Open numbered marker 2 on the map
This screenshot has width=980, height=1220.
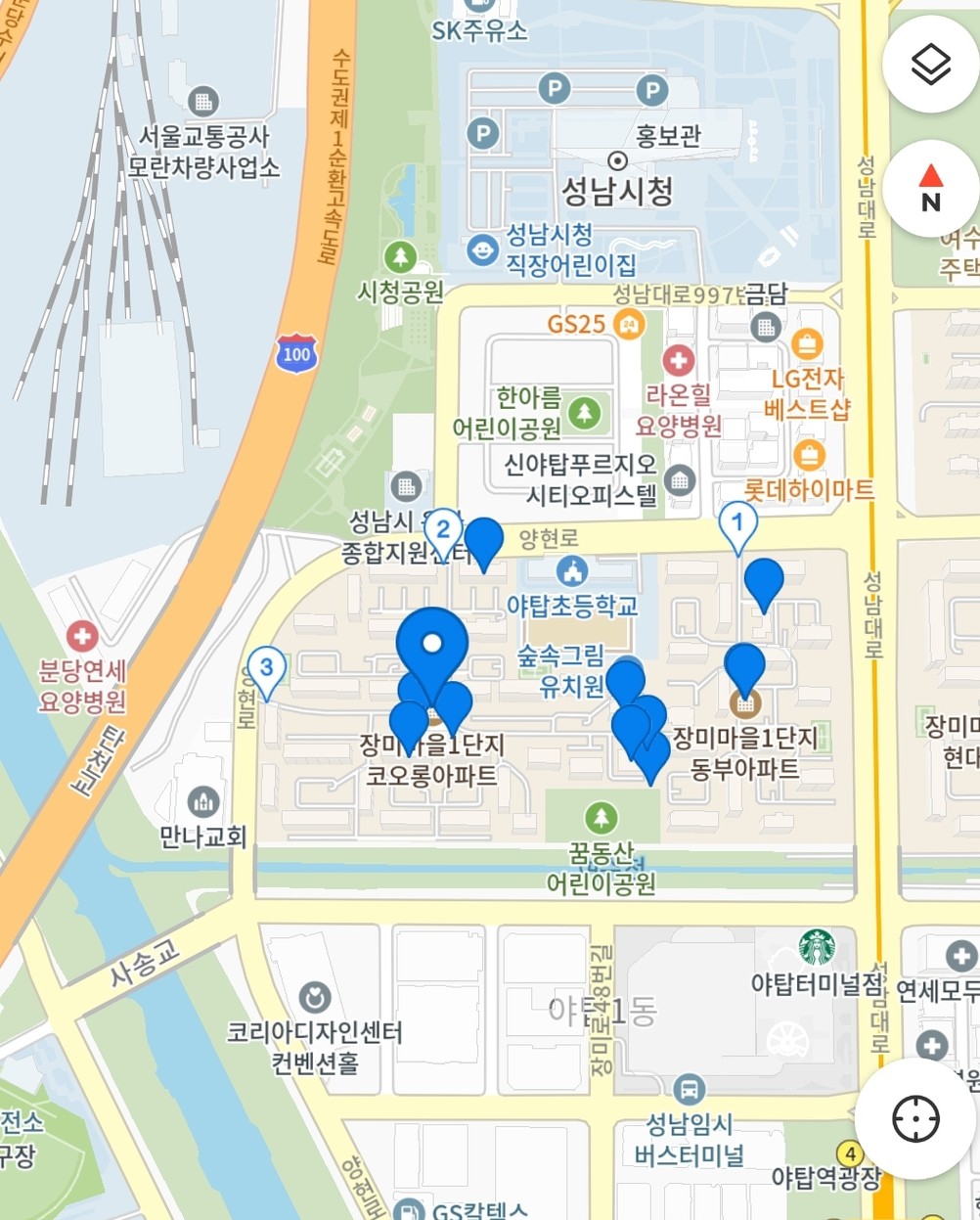click(443, 530)
